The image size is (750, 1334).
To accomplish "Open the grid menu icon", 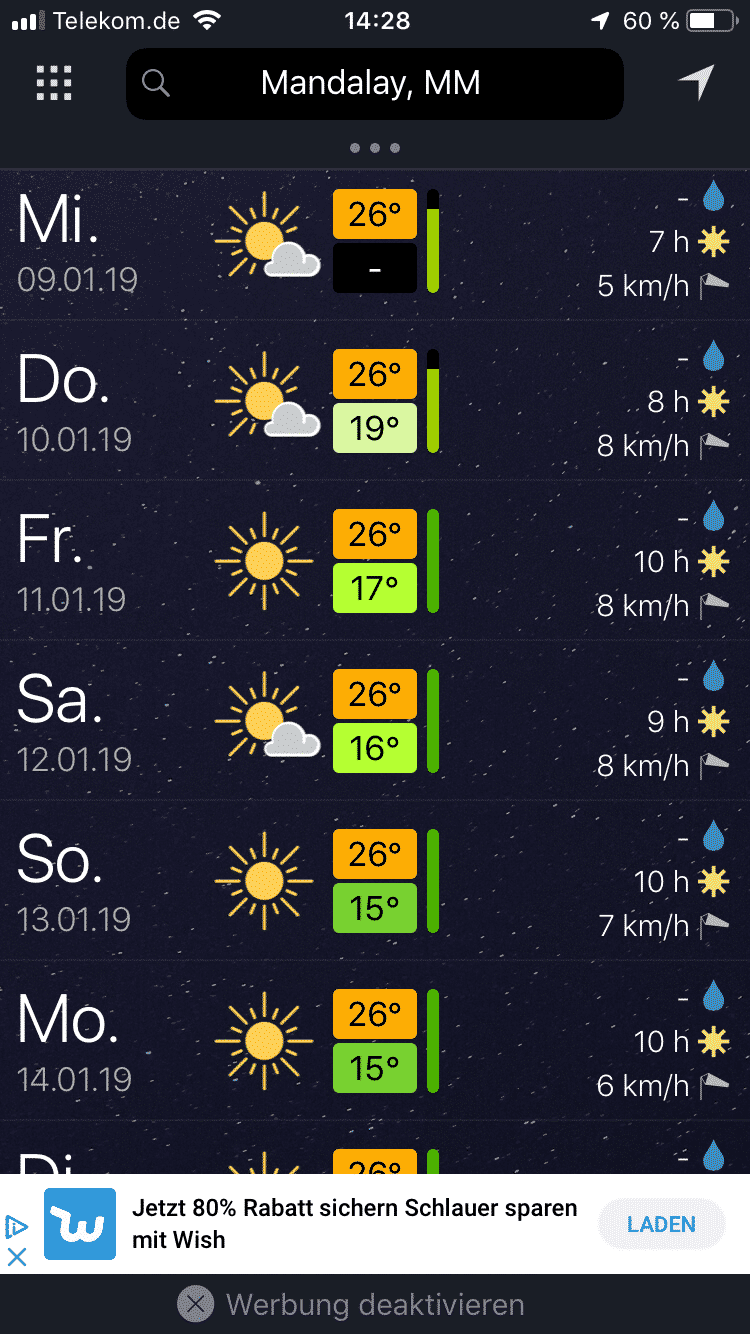I will pyautogui.click(x=54, y=83).
